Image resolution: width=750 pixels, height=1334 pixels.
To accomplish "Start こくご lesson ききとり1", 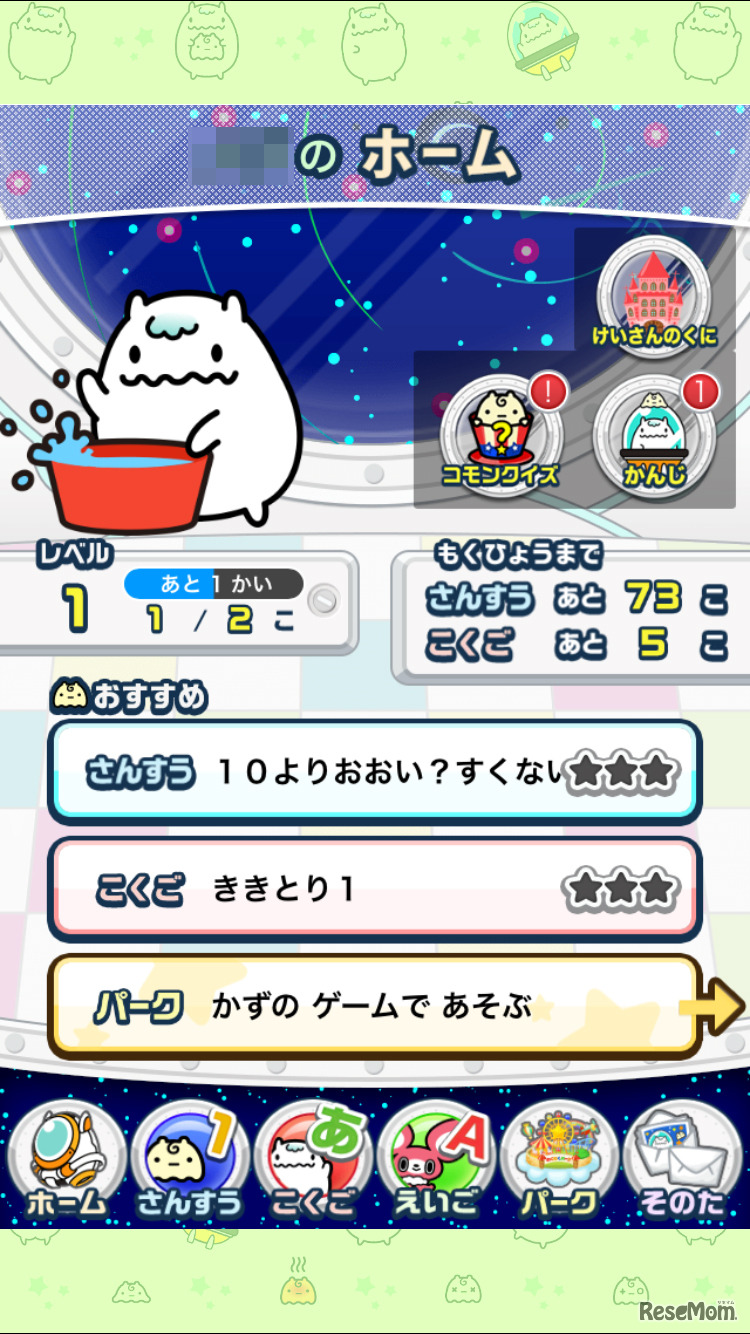I will click(375, 889).
